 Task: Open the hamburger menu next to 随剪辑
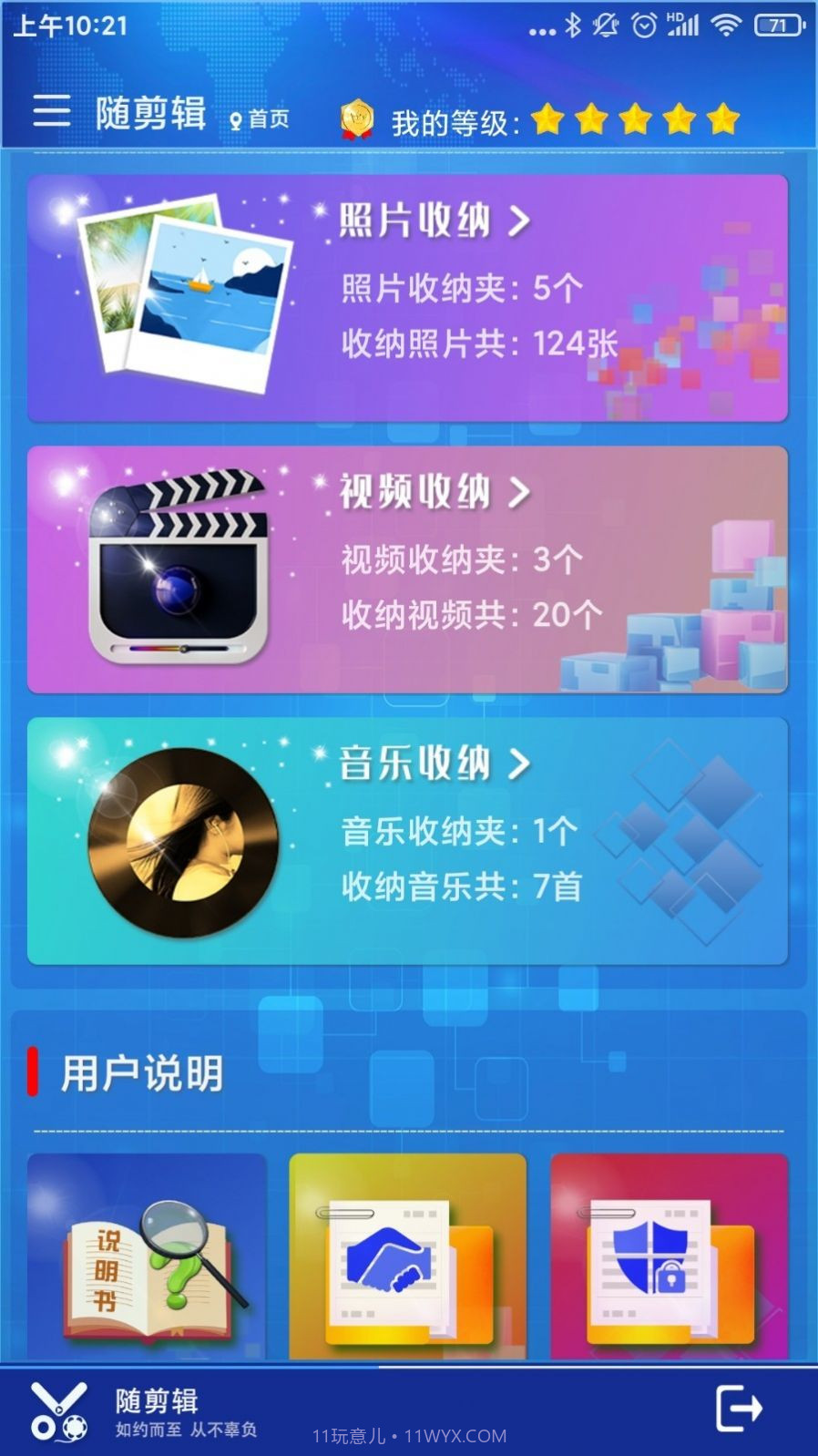click(52, 112)
